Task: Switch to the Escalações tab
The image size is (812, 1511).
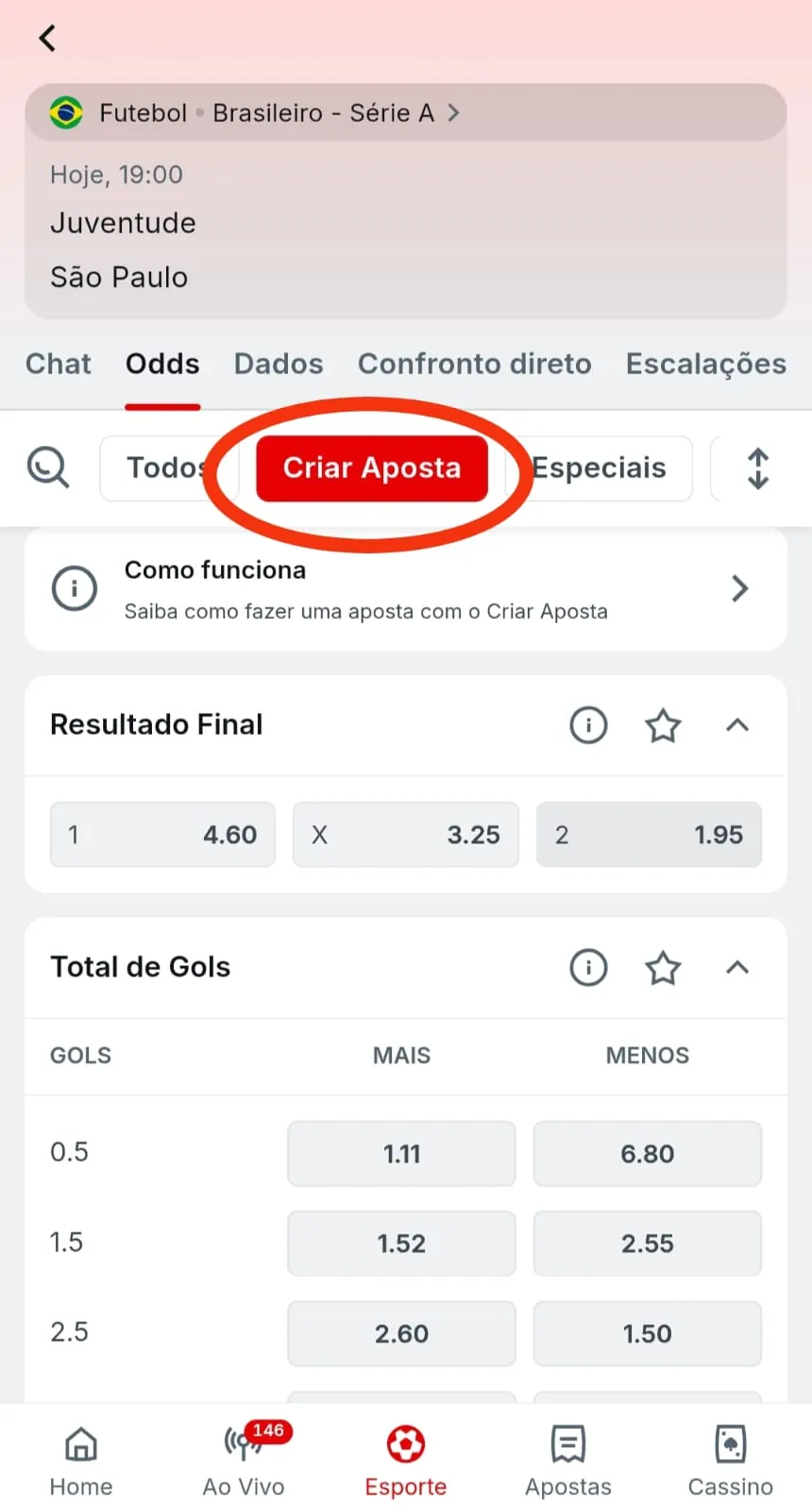Action: pyautogui.click(x=706, y=364)
